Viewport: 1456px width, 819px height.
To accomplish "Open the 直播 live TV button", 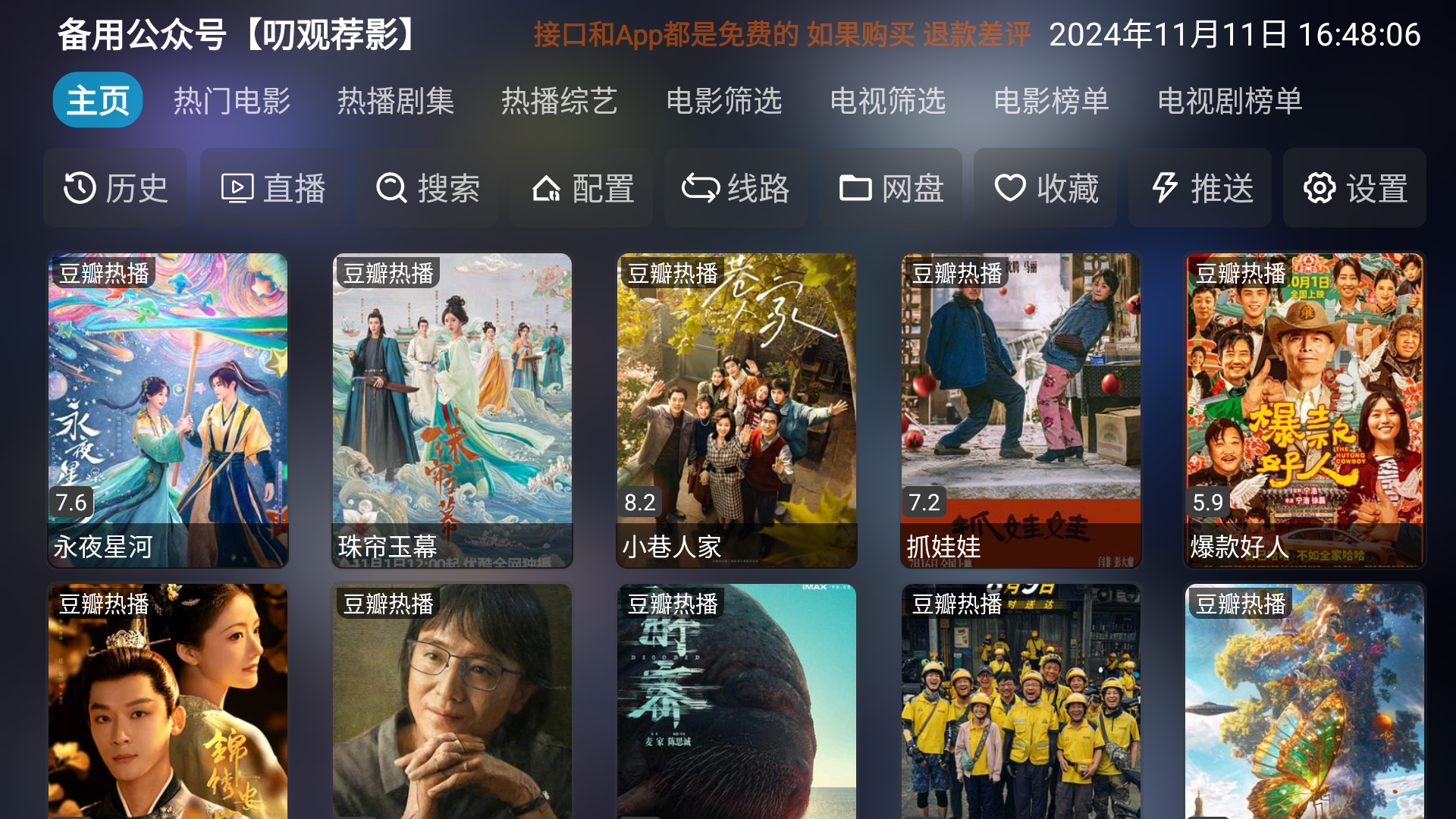I will pos(272,188).
